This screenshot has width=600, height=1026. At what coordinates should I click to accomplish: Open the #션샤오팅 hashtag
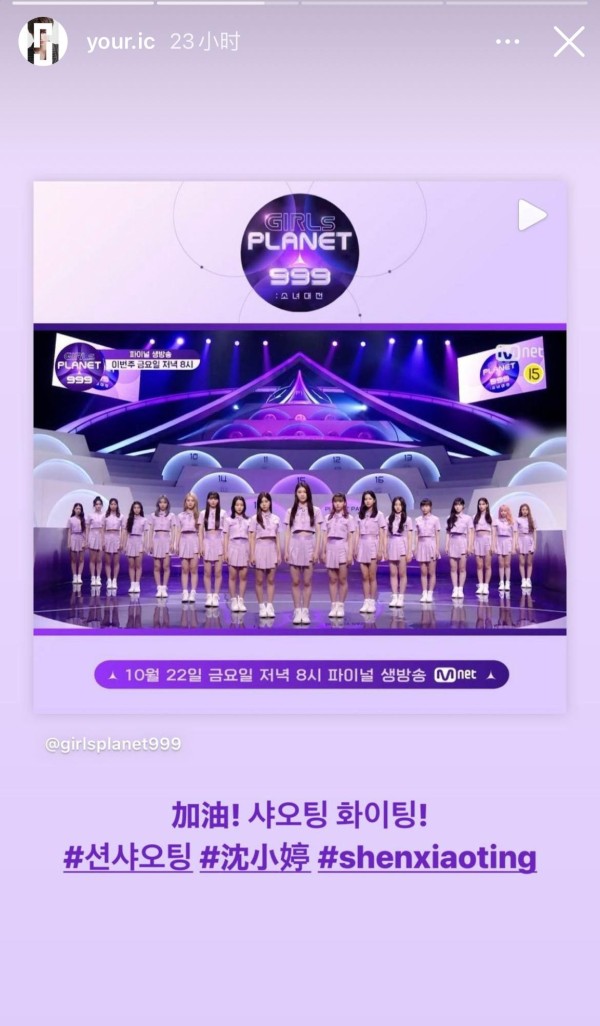click(x=128, y=858)
